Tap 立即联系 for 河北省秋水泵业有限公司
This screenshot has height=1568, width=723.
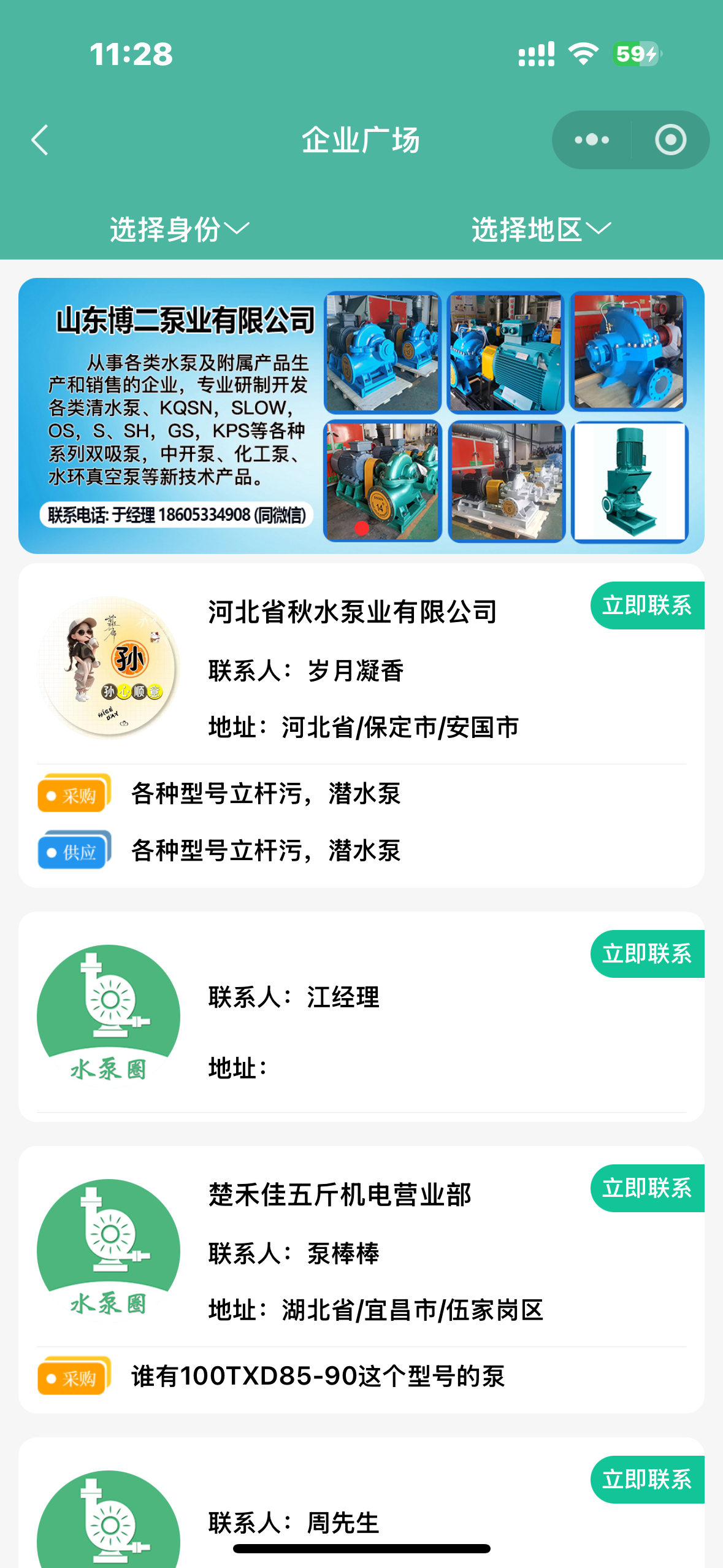point(647,605)
